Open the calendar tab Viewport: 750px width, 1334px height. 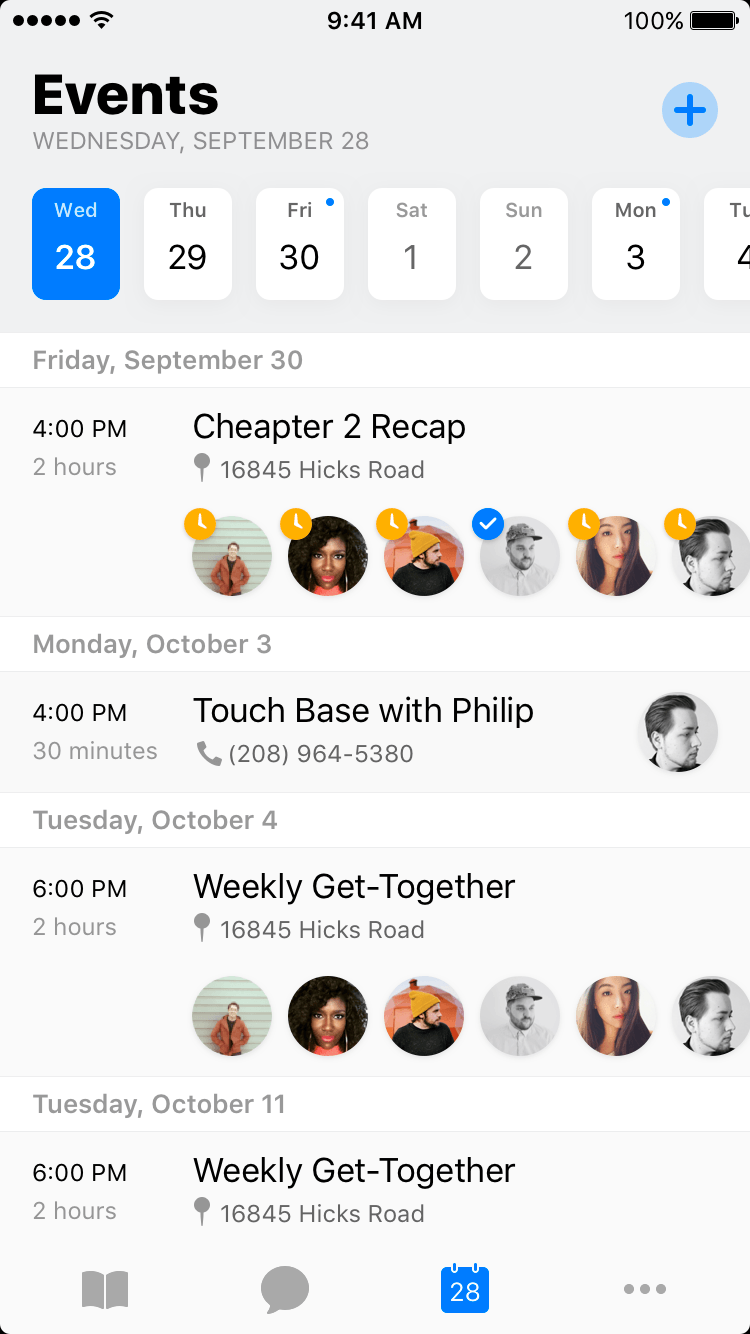coord(465,1288)
